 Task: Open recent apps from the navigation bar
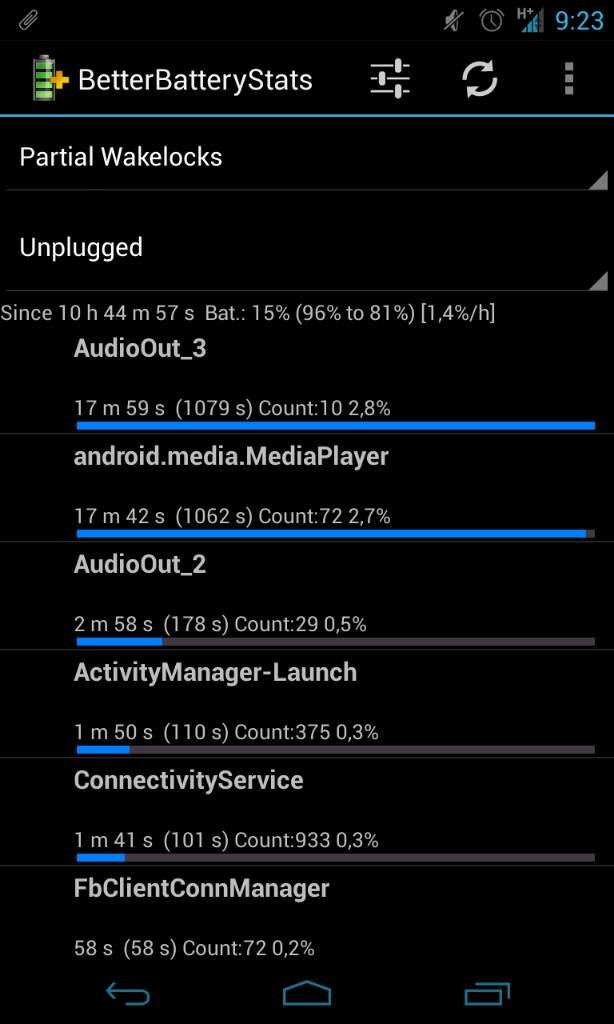click(x=487, y=995)
